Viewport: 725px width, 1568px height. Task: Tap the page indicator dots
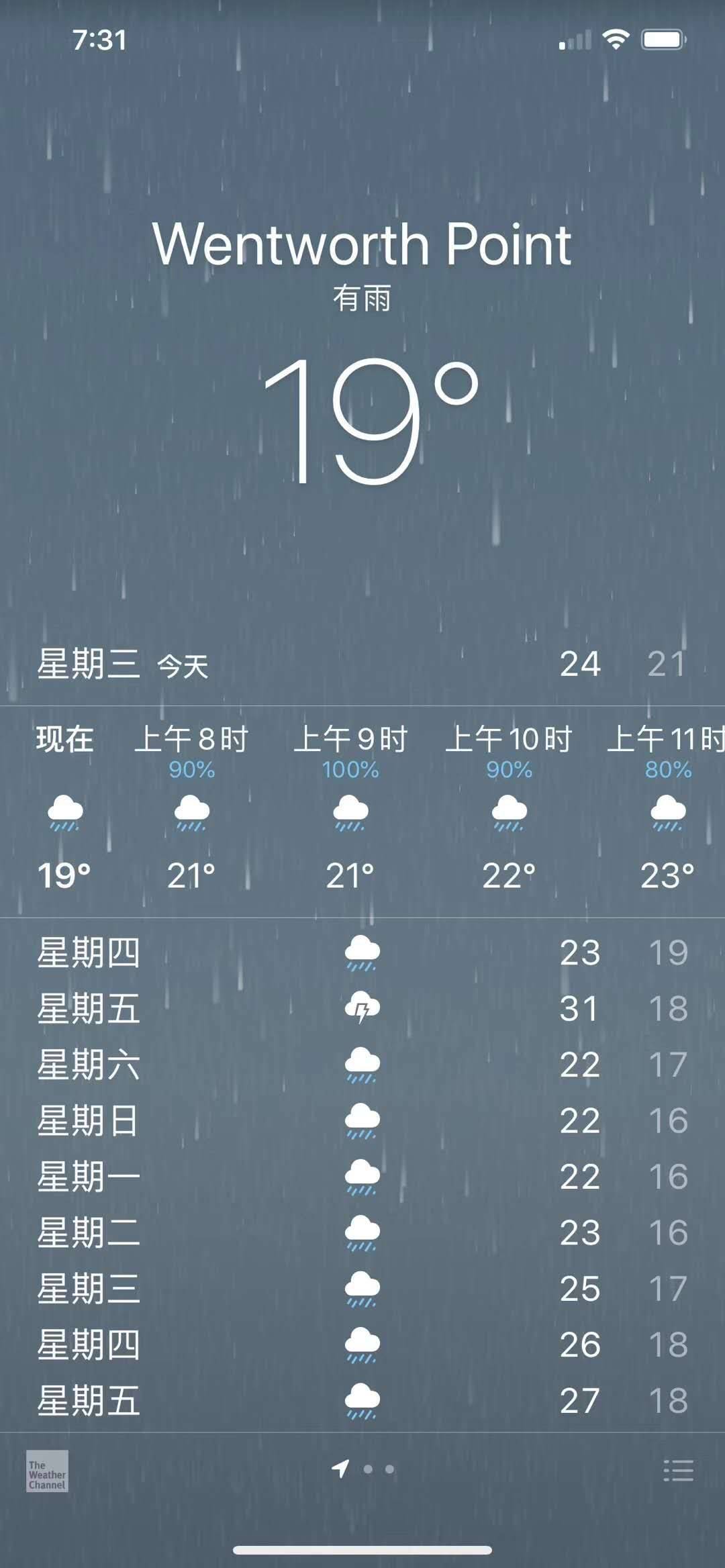362,1469
